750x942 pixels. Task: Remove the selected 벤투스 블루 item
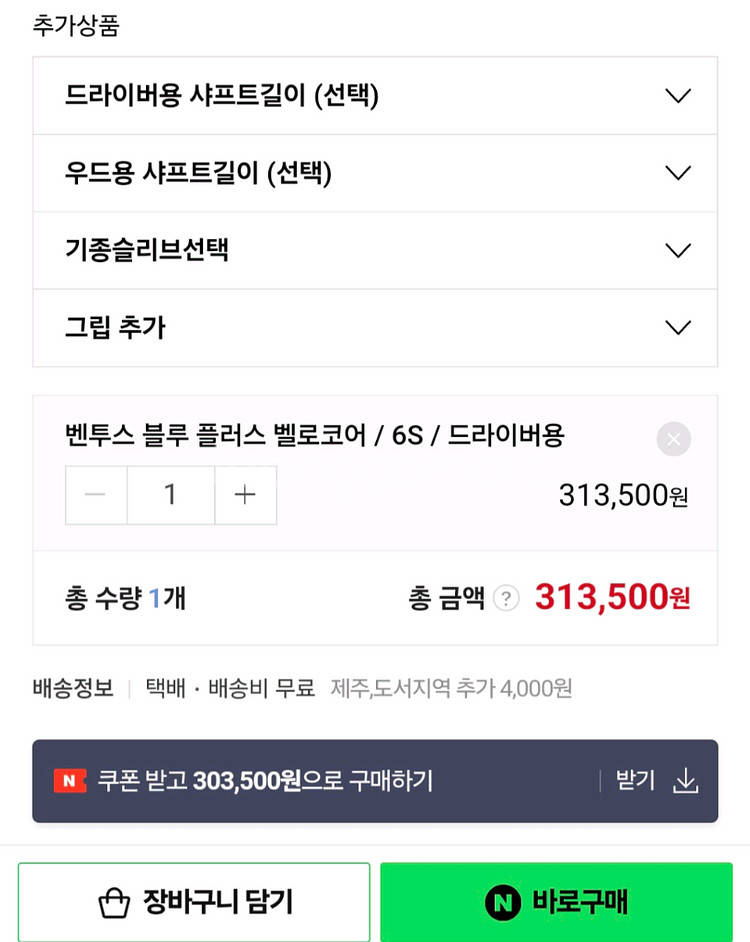(673, 438)
